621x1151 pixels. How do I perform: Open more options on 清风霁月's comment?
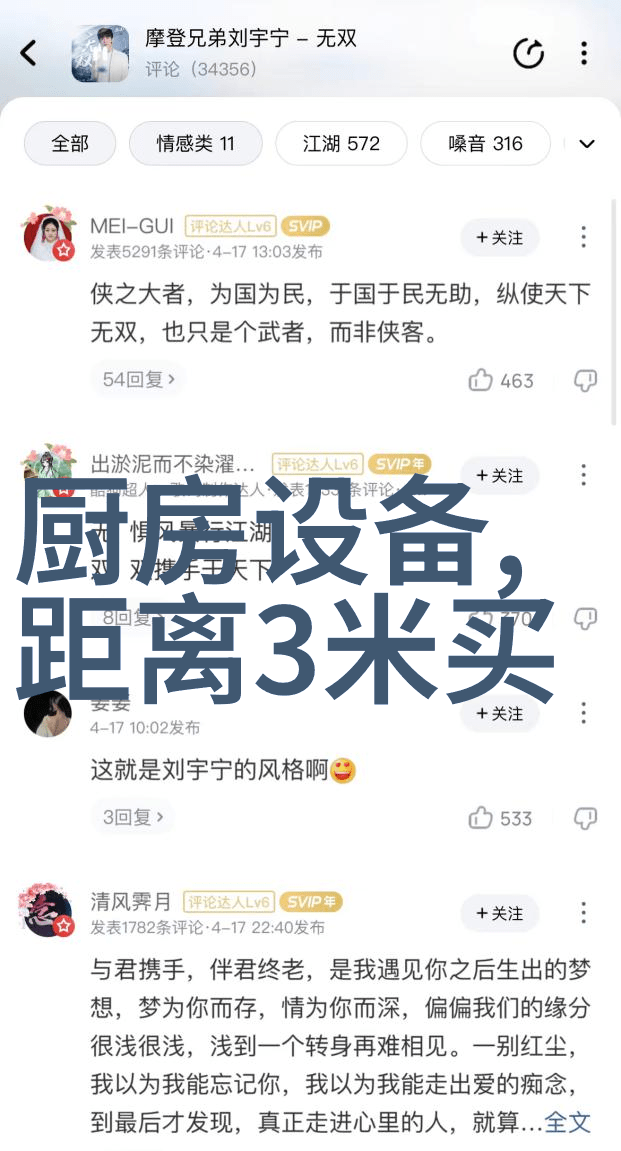point(584,914)
